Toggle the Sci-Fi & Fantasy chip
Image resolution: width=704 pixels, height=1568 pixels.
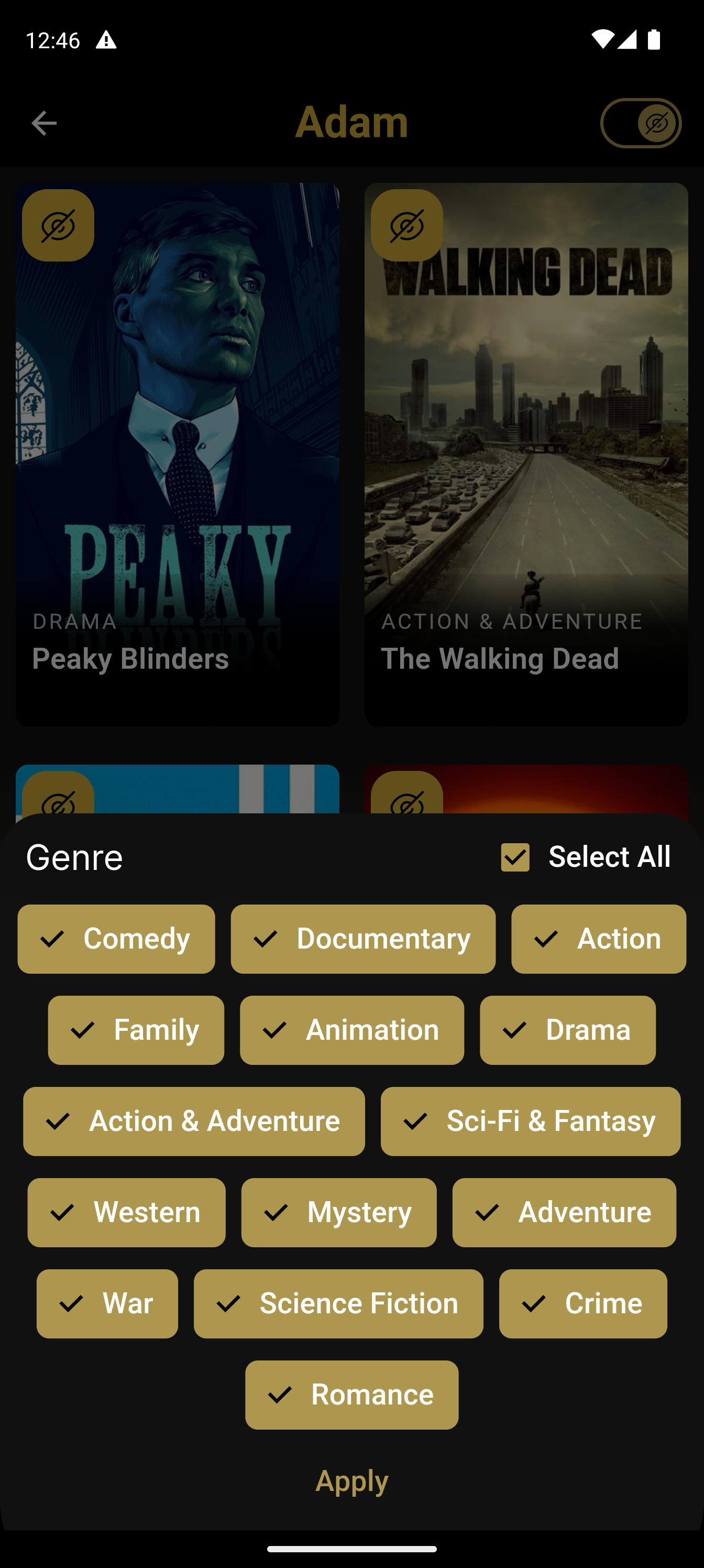click(530, 1121)
